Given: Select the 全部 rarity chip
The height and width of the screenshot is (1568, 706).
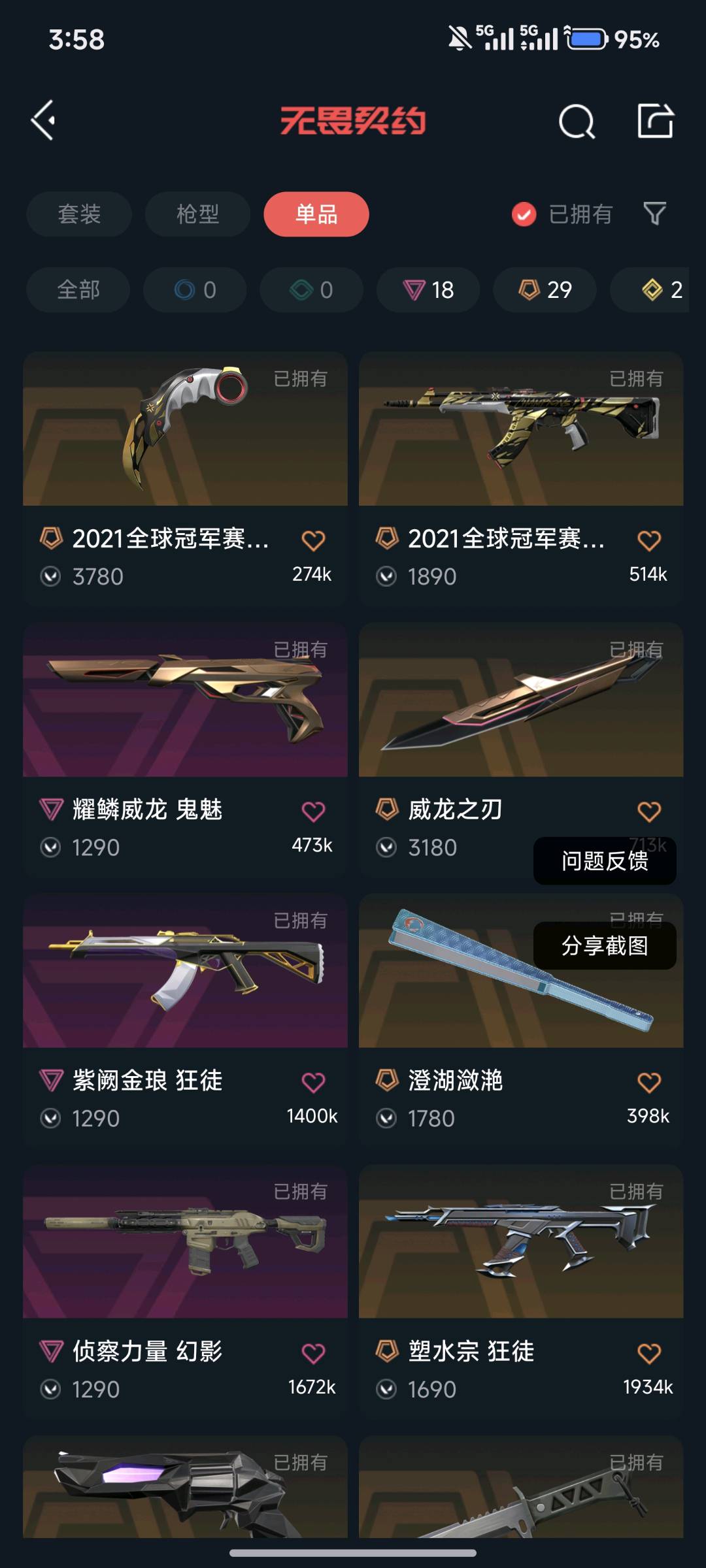Looking at the screenshot, I should click(x=78, y=289).
